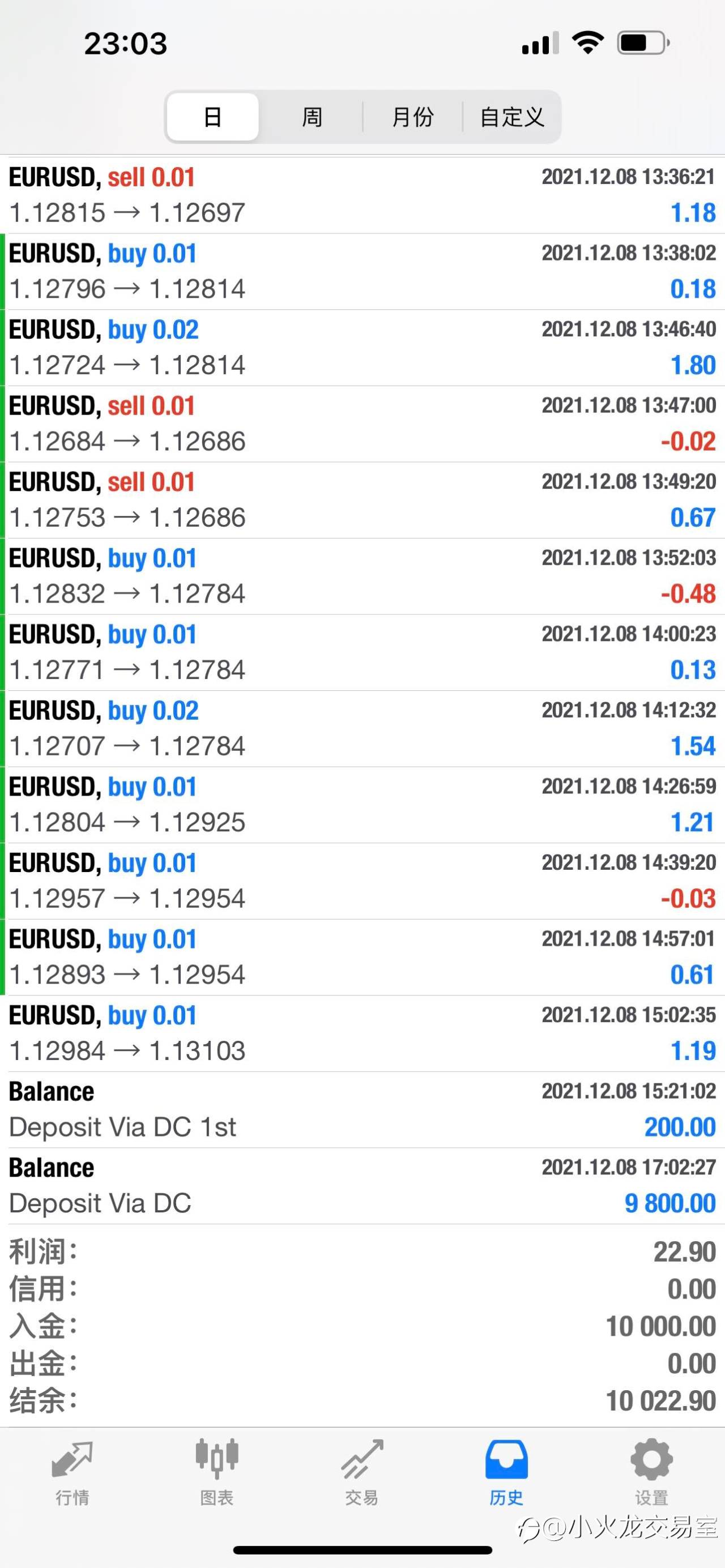
Task: Open the Deposit Via DC 1st balance entry
Action: 362,1110
